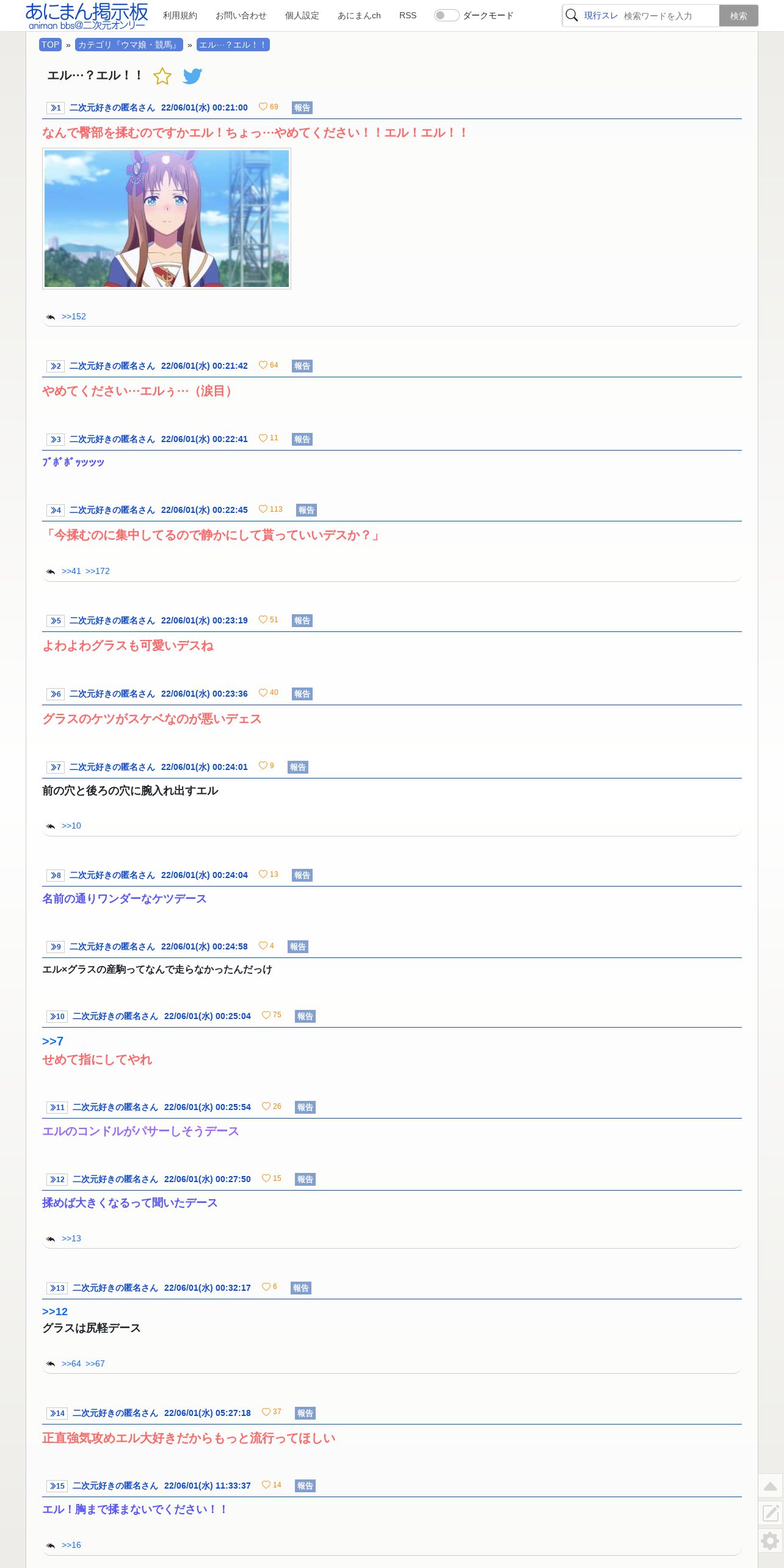Tap the 検索 button
The image size is (784, 1568).
coord(738,16)
